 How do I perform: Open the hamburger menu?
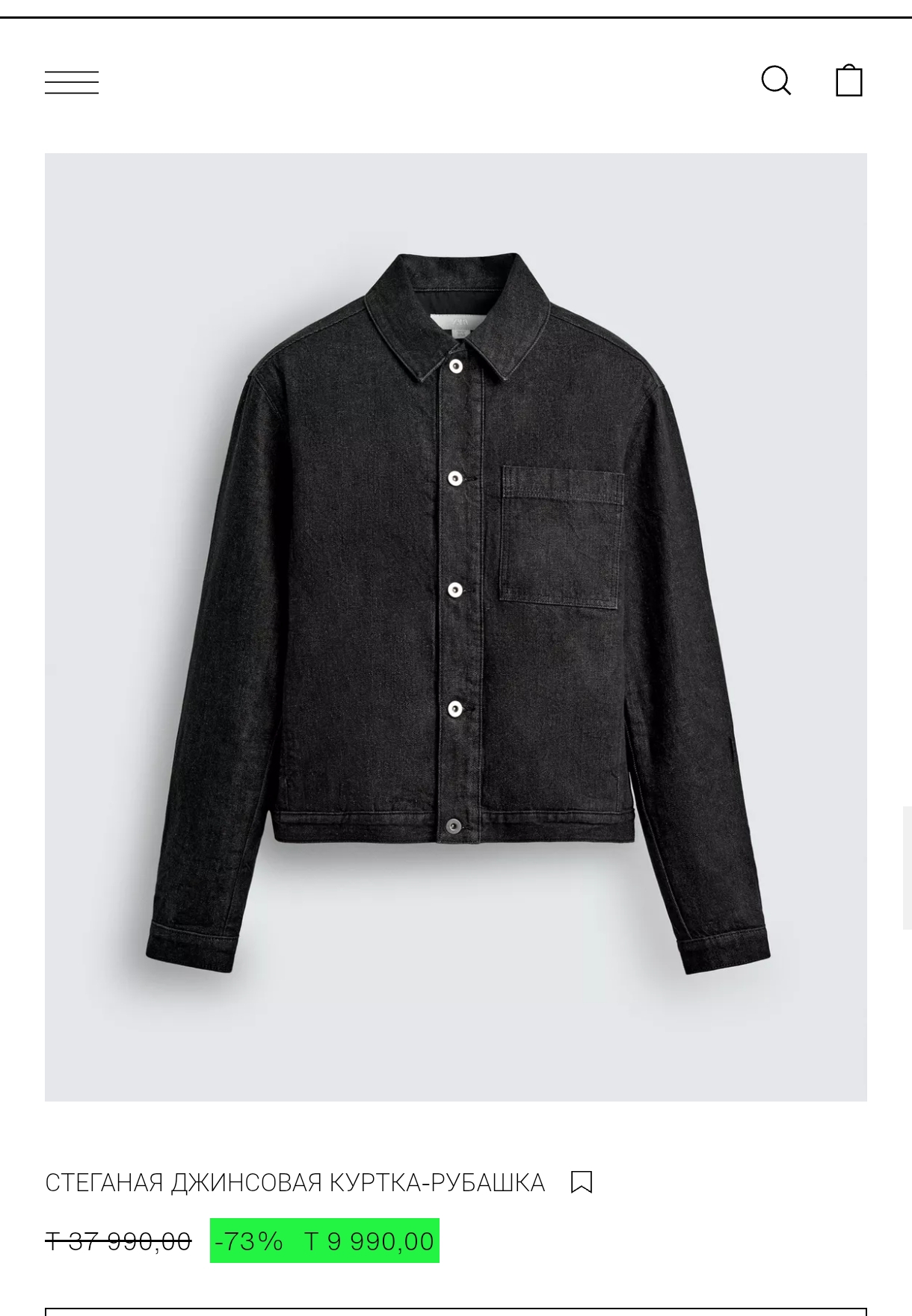coord(72,82)
